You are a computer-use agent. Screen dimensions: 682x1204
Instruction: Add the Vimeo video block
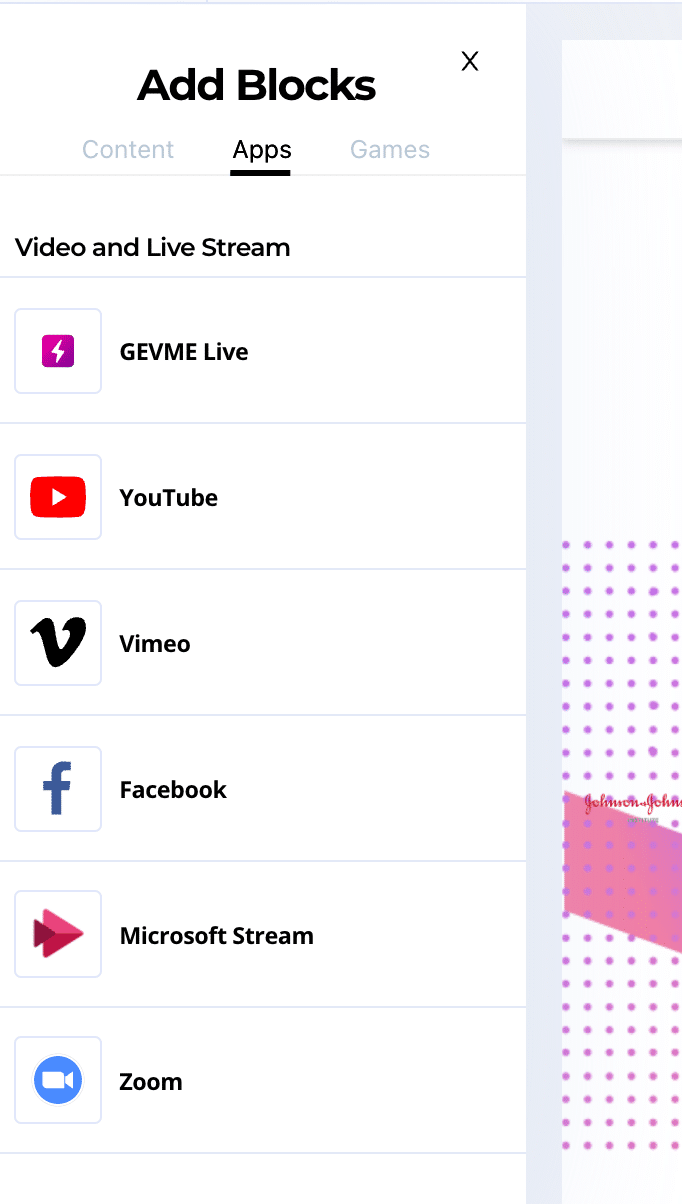pos(154,644)
